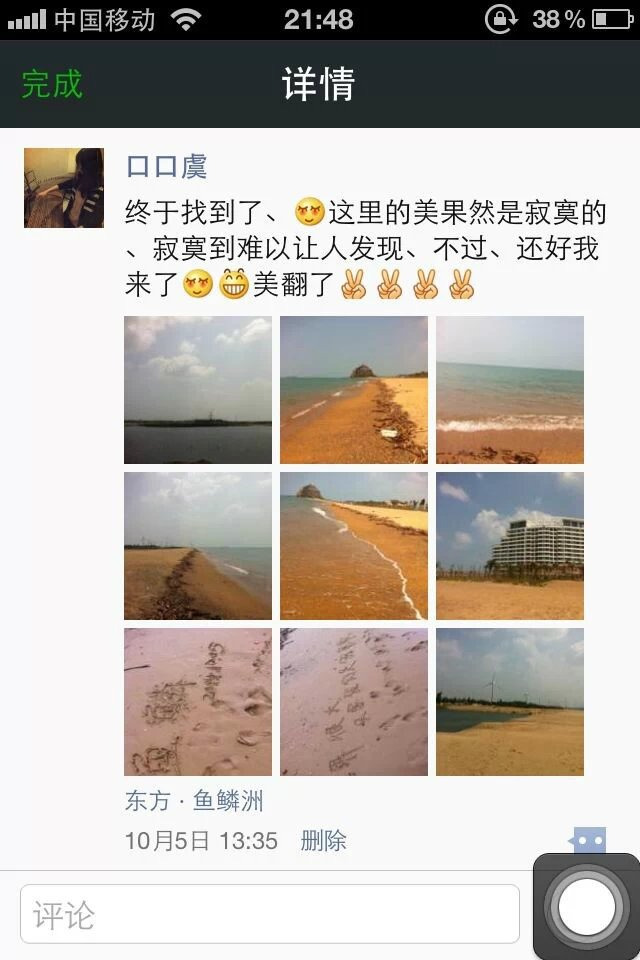Open the wind turbine beach photo
This screenshot has height=960, width=640.
(x=510, y=702)
